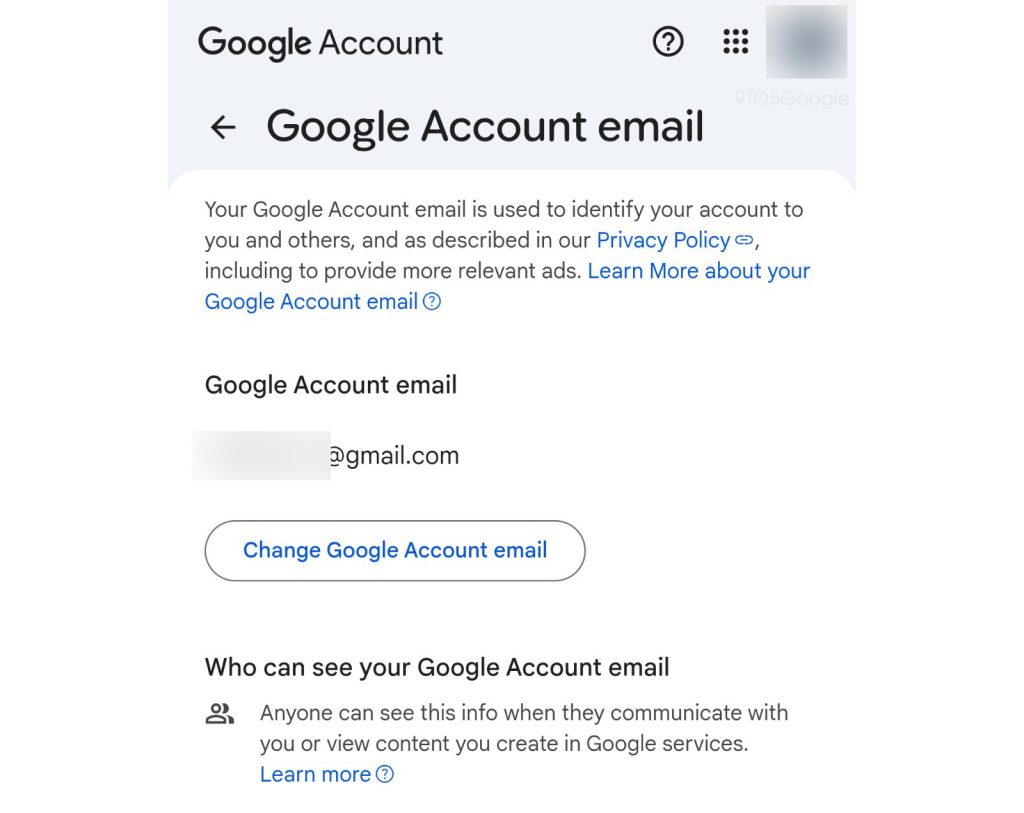Go back using the arrow

point(222,127)
